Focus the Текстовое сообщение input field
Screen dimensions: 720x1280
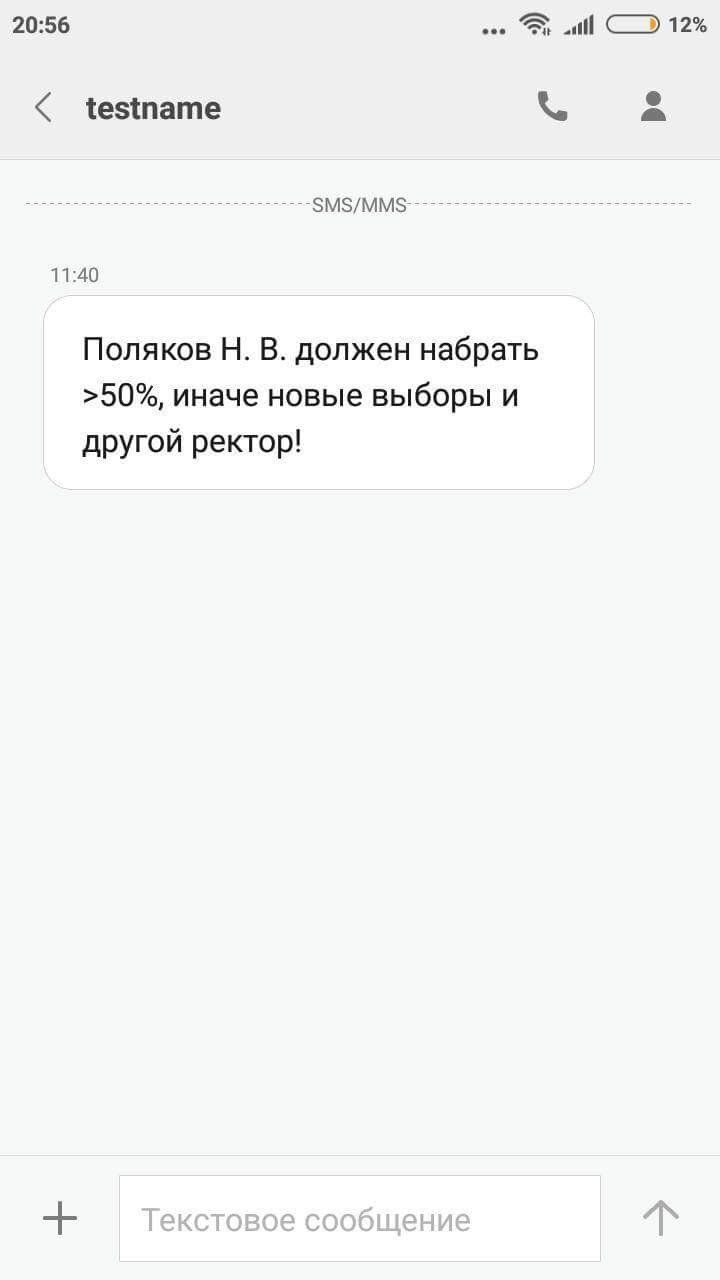coord(360,1218)
